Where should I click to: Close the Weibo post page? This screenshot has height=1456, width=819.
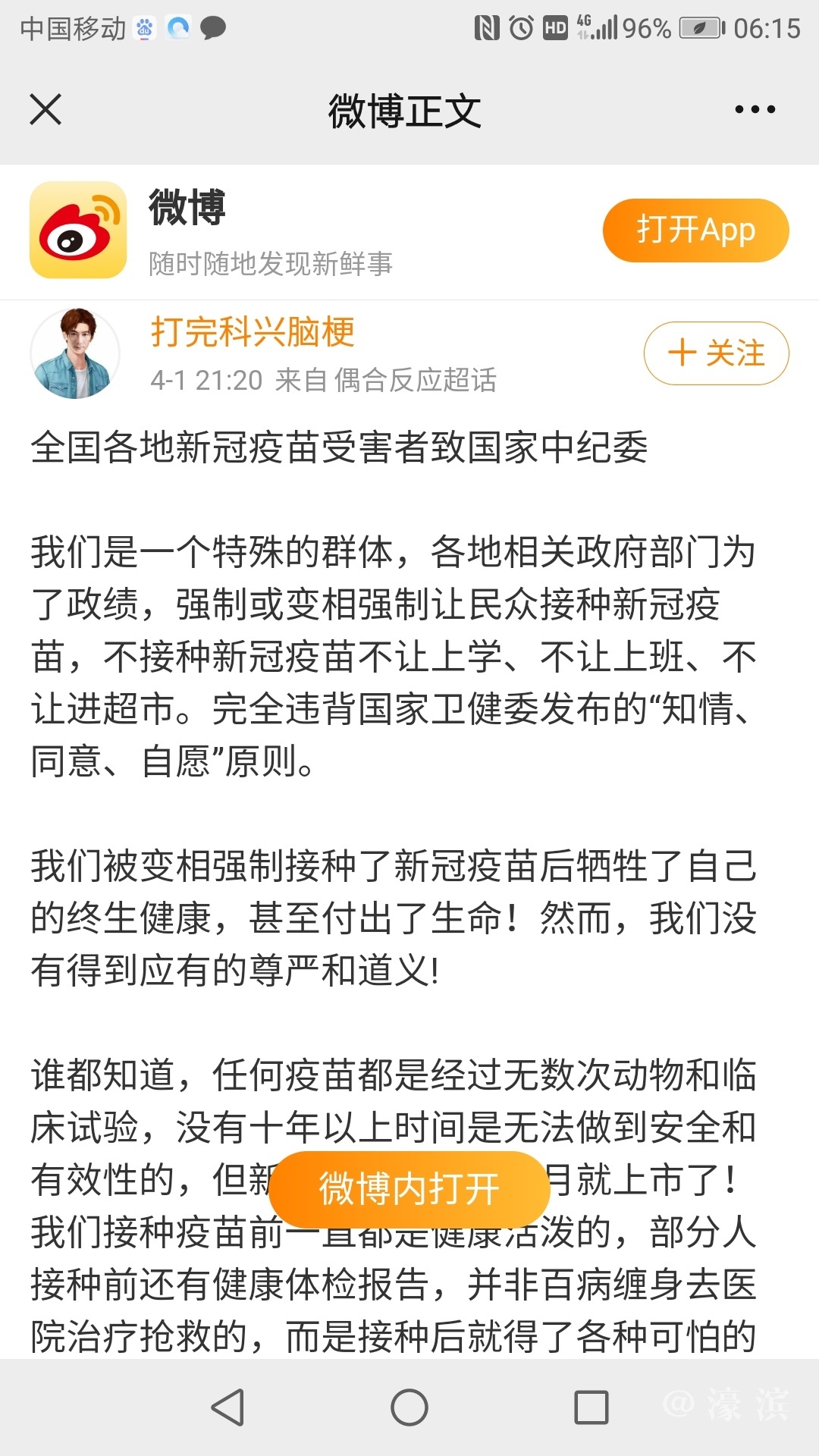pyautogui.click(x=45, y=109)
